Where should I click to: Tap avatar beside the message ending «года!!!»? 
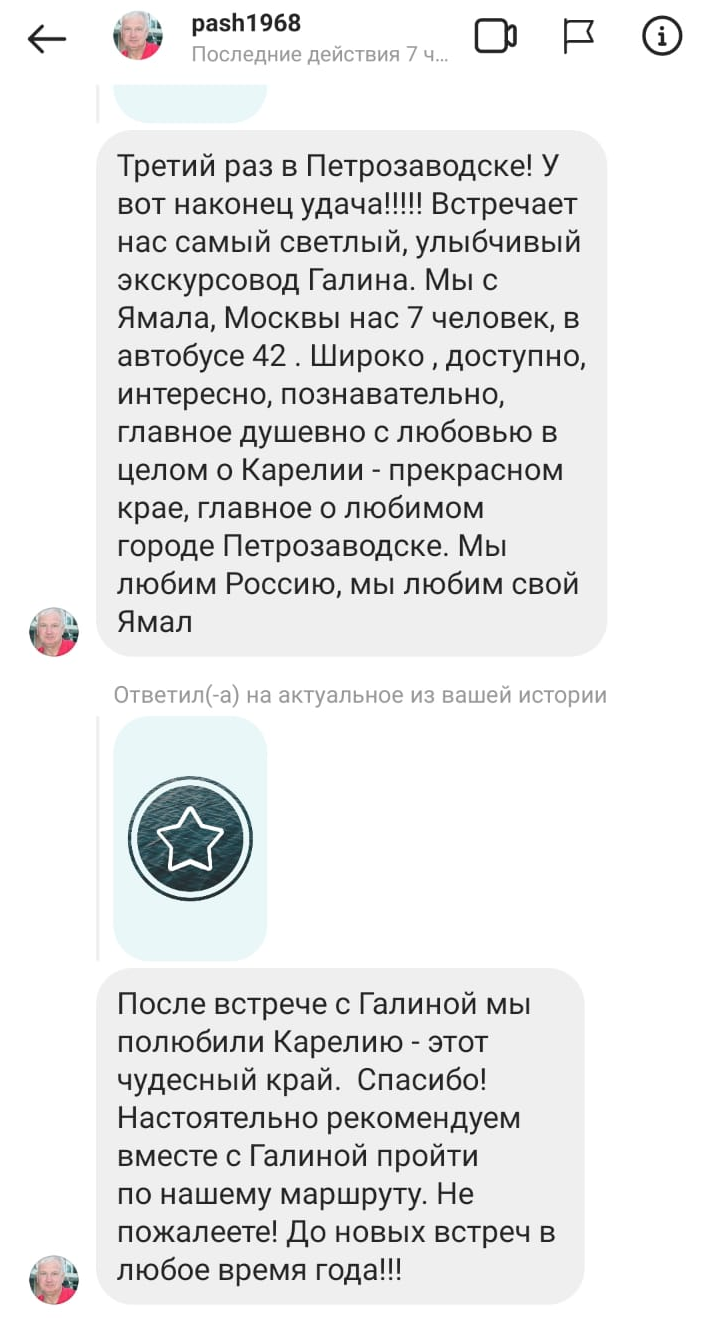click(54, 1279)
